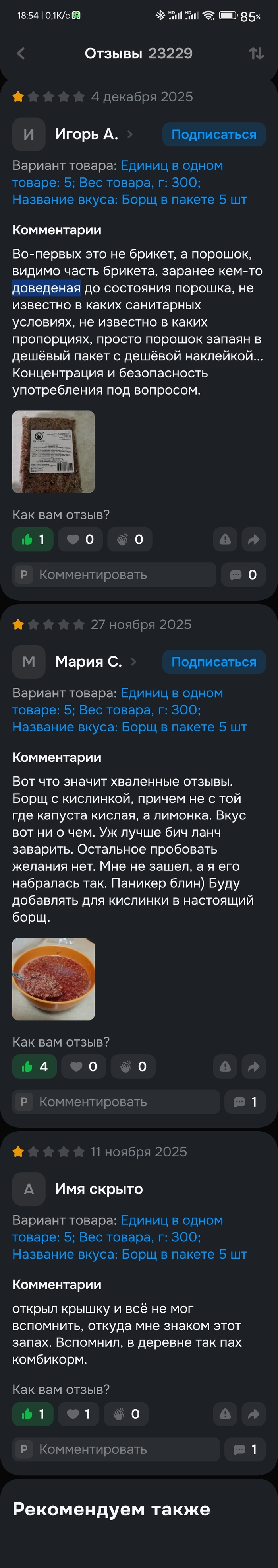
Task: Subscribe to Мария С.
Action: click(x=214, y=661)
